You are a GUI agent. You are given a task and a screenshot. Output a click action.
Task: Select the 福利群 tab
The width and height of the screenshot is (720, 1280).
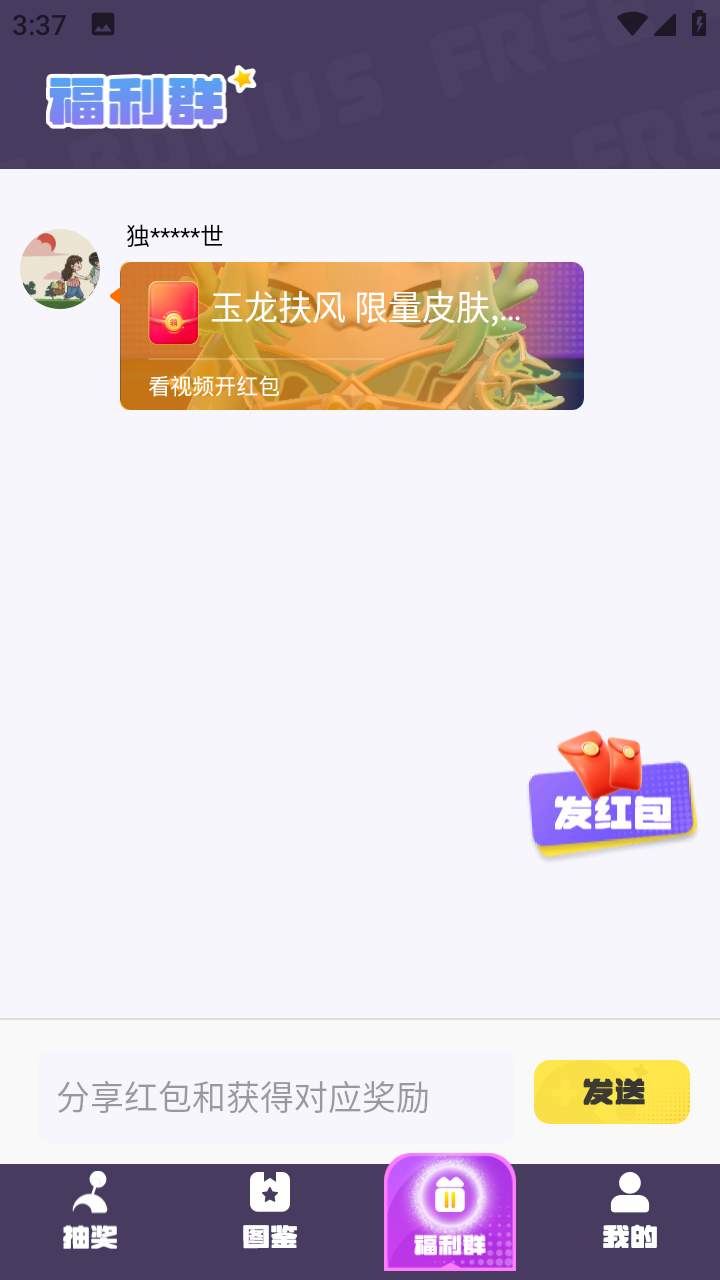click(x=450, y=1214)
